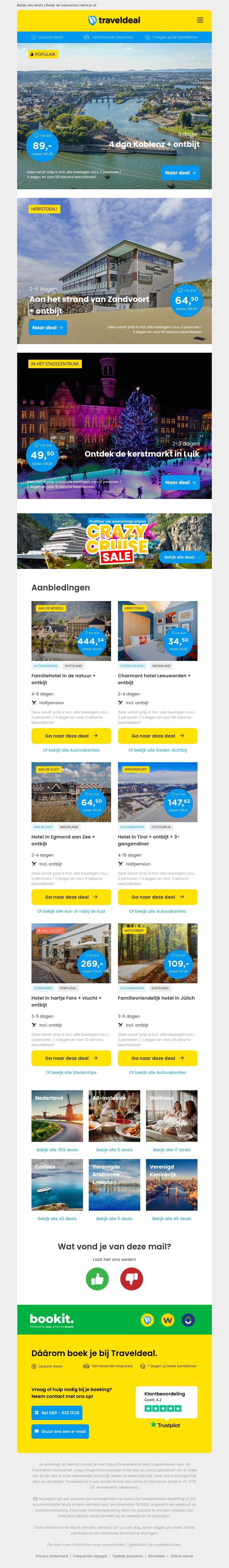Open the hamburger menu
The image size is (229, 1568).
pyautogui.click(x=200, y=20)
